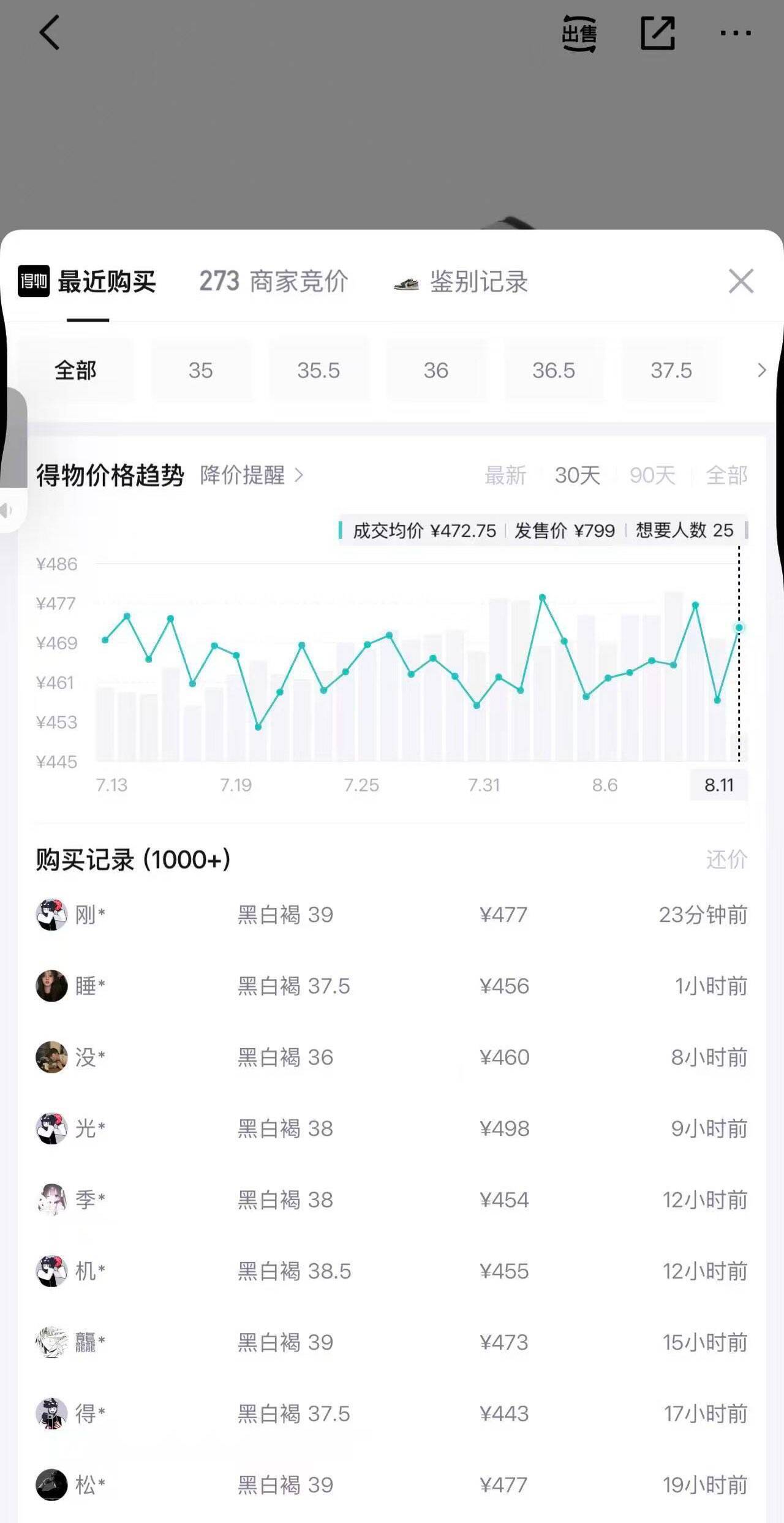The image size is (784, 1523).
Task: Tap 还价 to make an offer
Action: (x=726, y=860)
